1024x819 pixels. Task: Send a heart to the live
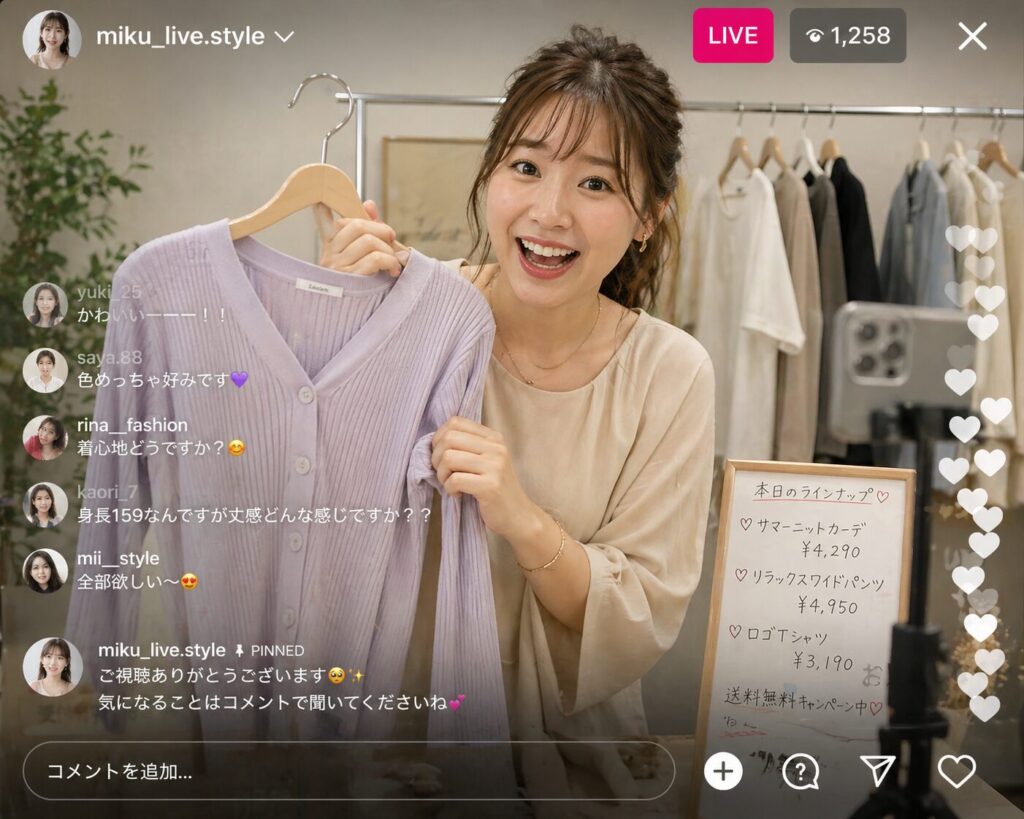pyautogui.click(x=955, y=771)
